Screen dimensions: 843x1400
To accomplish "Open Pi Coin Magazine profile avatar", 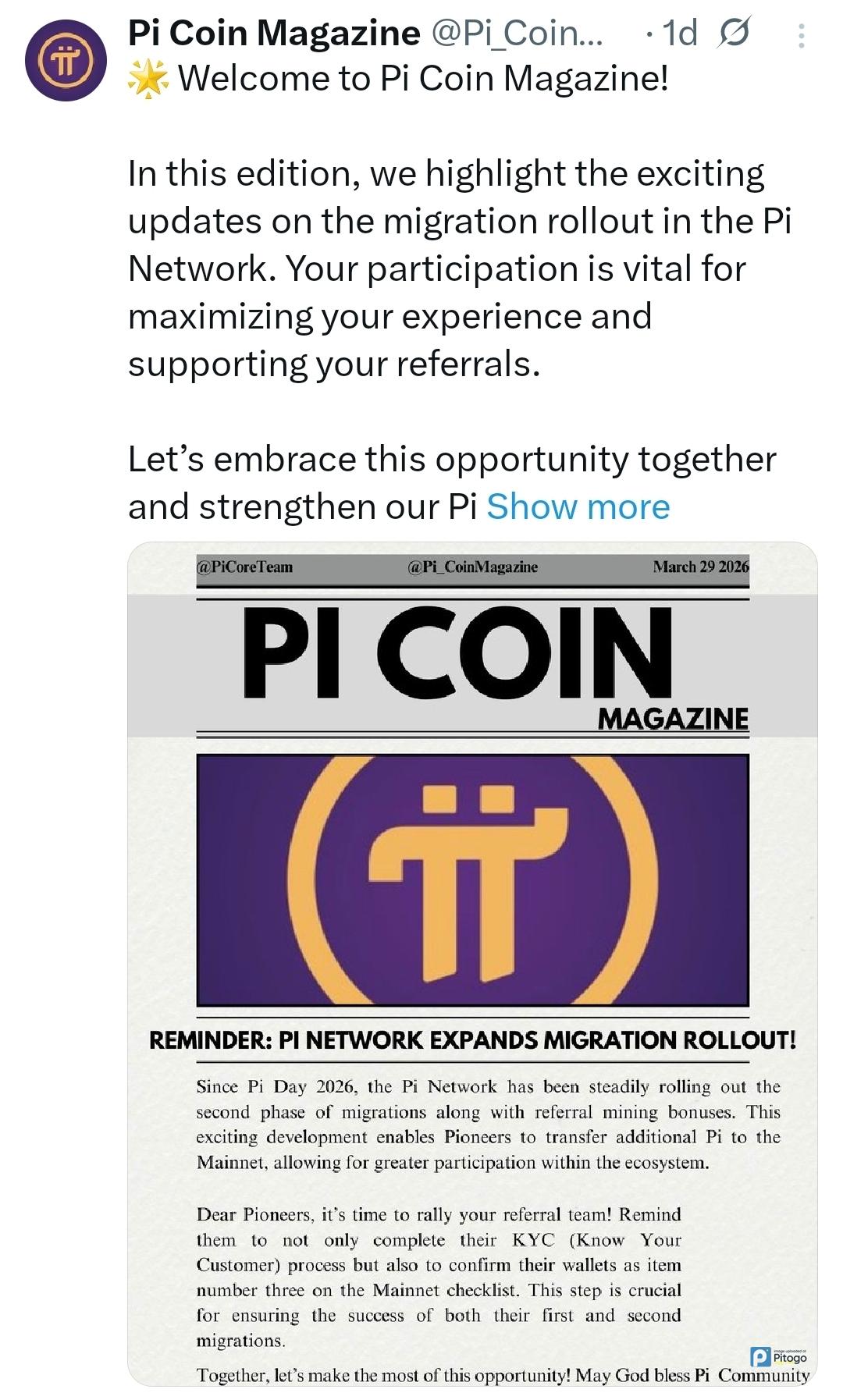I will [66, 61].
